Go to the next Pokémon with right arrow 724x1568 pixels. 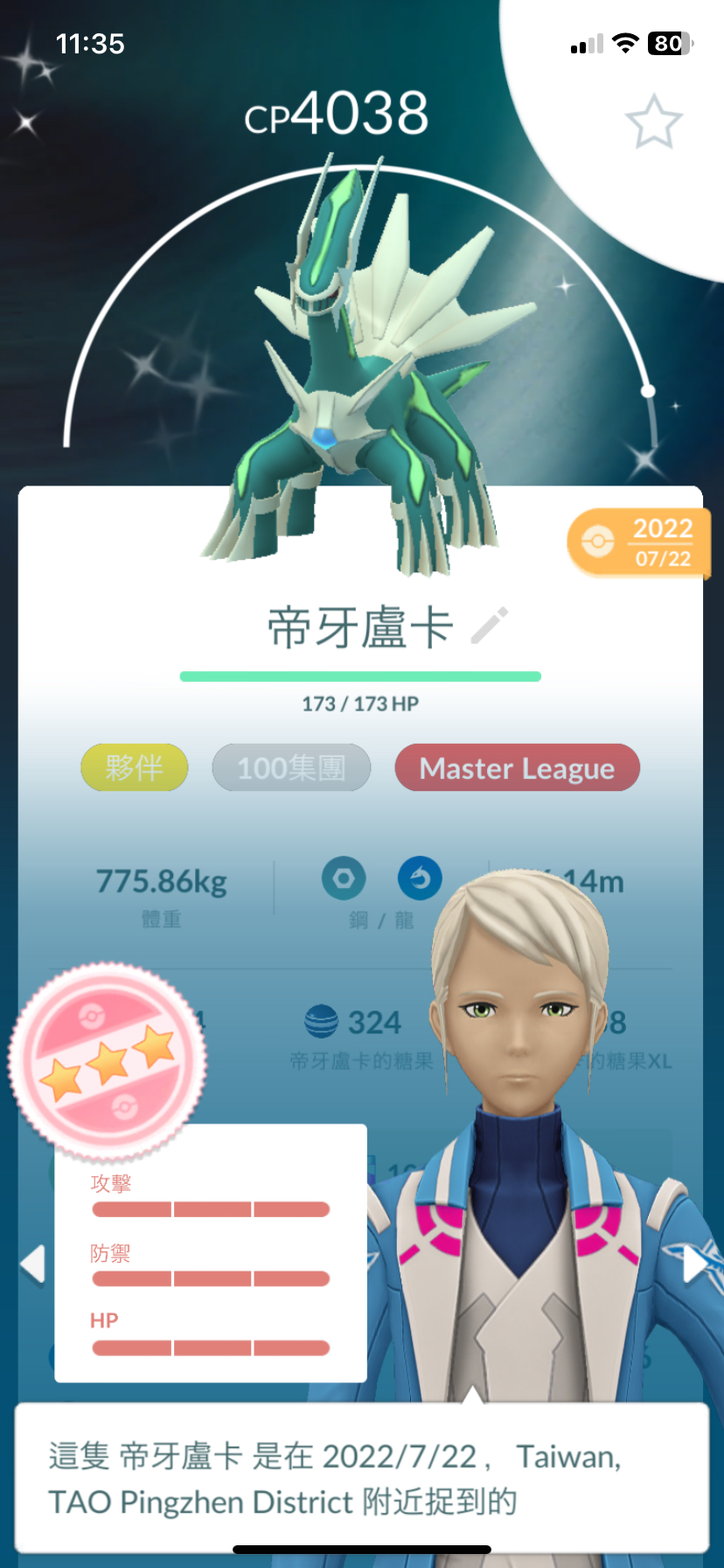695,1264
